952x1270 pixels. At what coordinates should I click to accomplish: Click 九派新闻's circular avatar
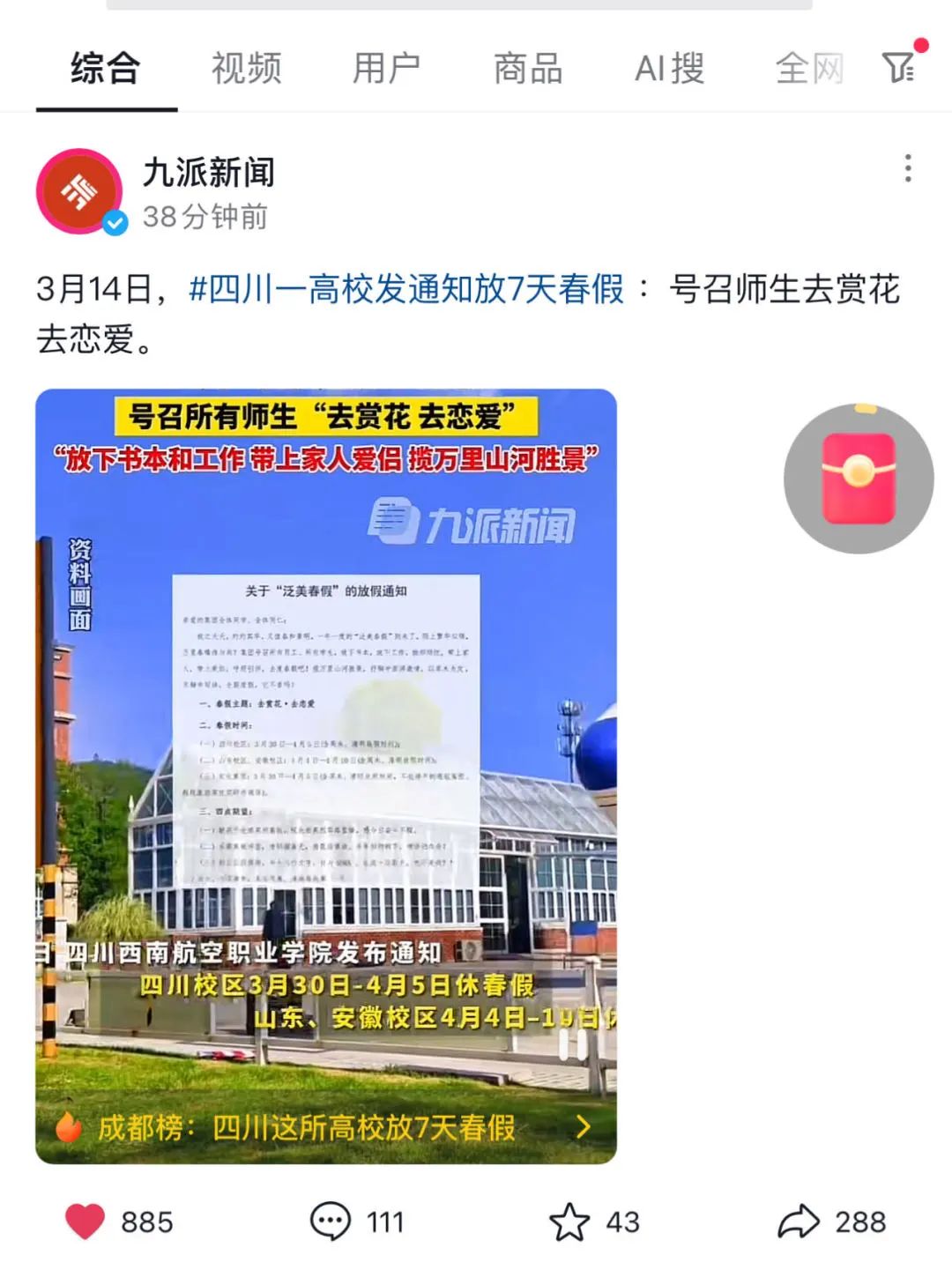79,188
